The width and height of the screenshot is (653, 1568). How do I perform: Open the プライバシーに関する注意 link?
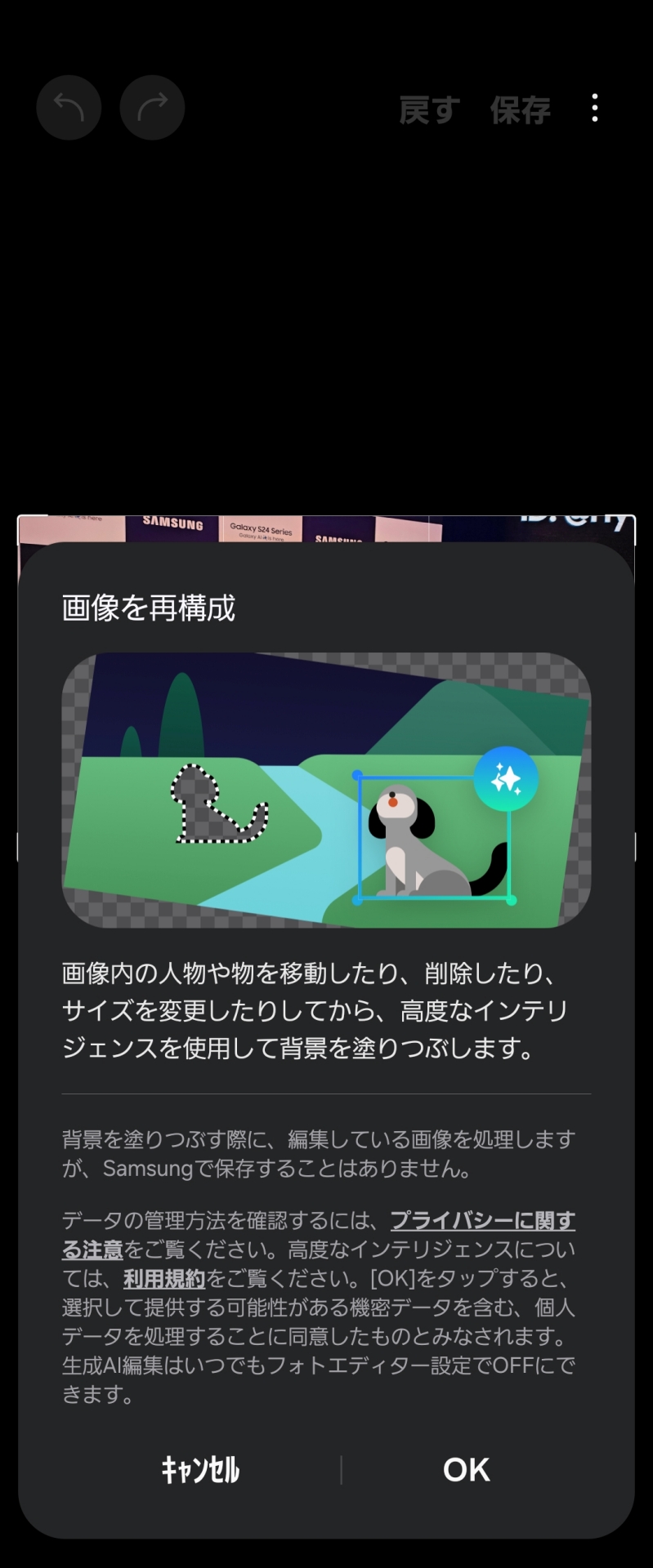pyautogui.click(x=482, y=1221)
